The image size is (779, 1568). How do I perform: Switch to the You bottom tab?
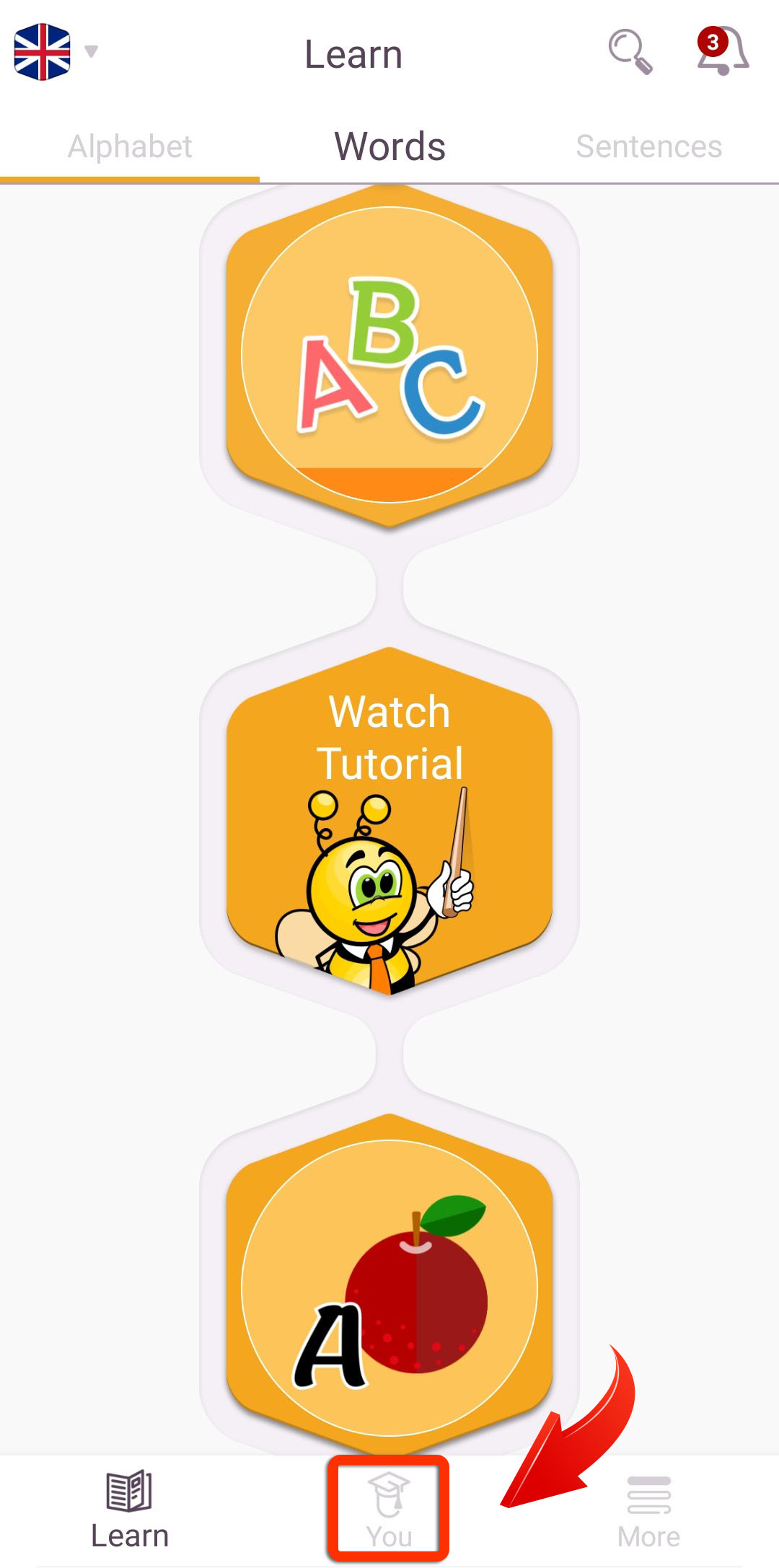pyautogui.click(x=389, y=1510)
